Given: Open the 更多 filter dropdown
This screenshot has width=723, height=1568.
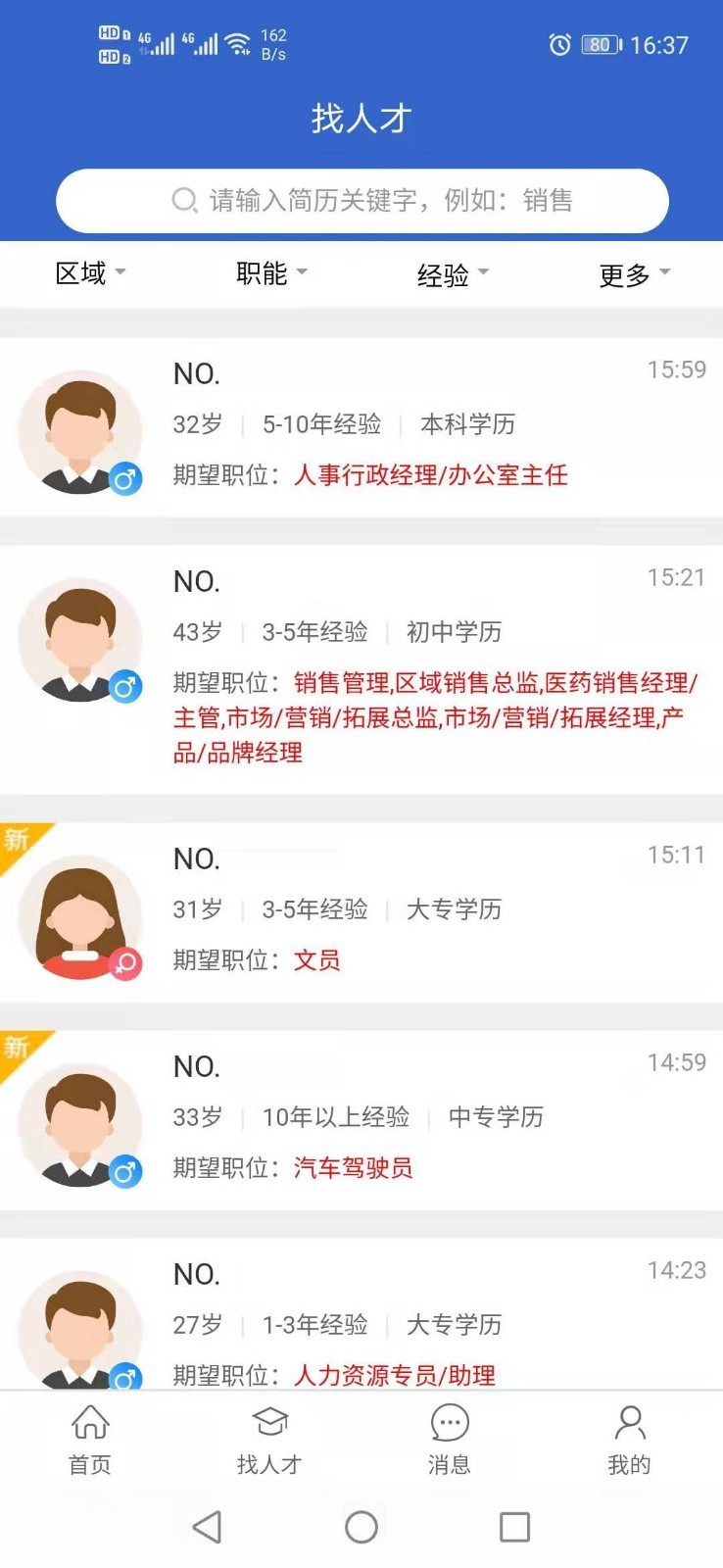Looking at the screenshot, I should [634, 274].
